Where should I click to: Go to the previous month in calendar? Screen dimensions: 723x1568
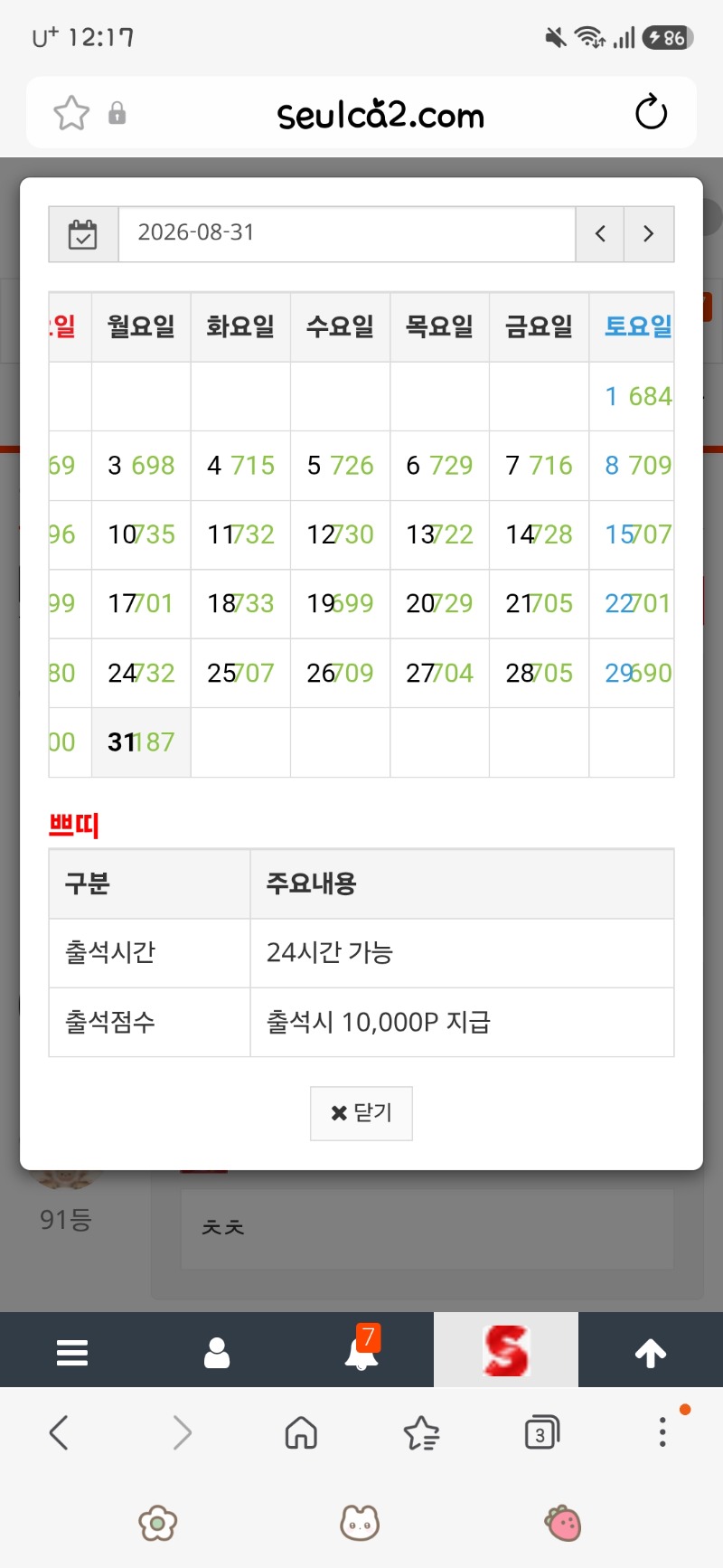(600, 233)
